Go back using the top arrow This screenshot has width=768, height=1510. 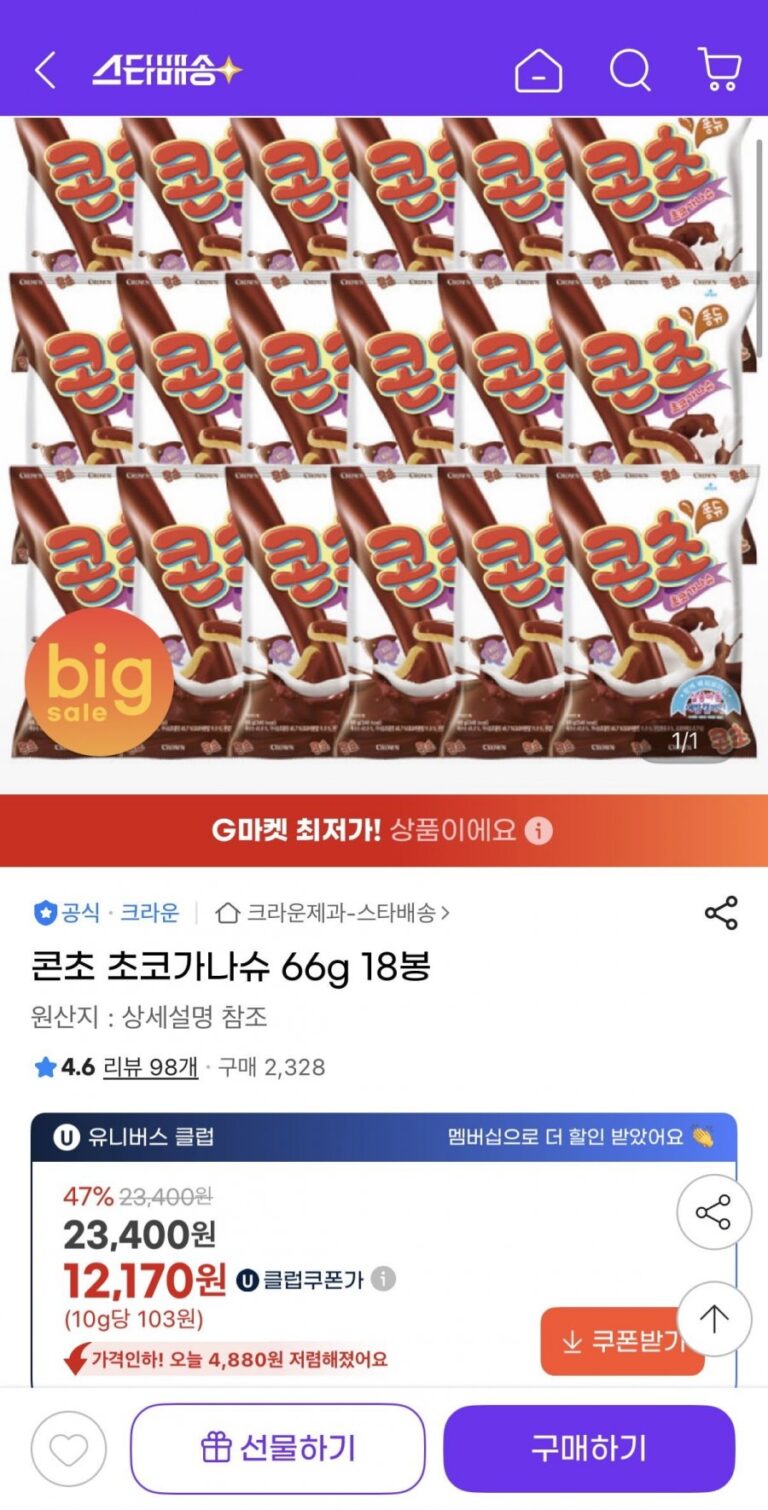(x=45, y=70)
